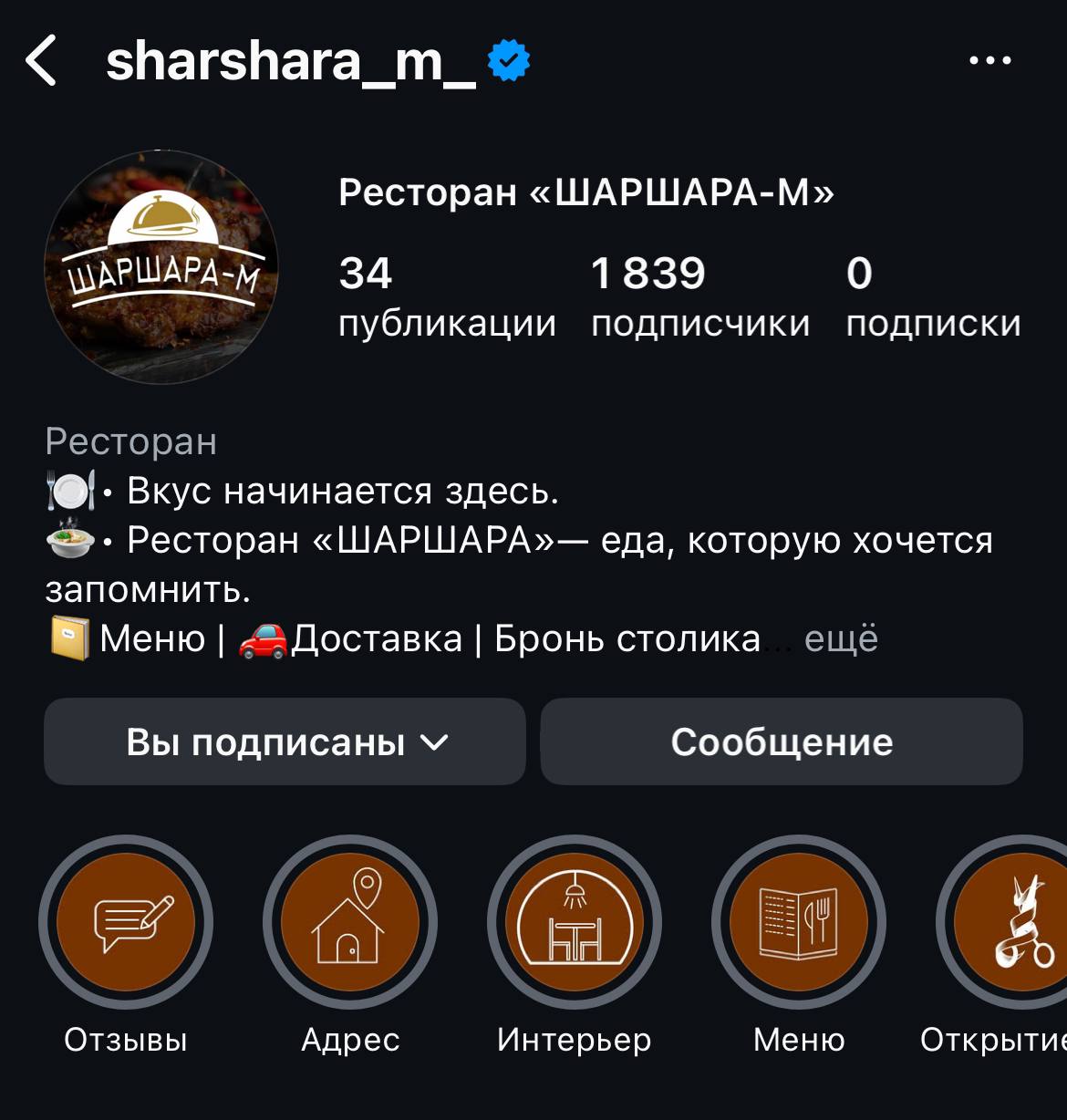This screenshot has height=1120, width=1067.
Task: Open the Вы подписаны dropdown
Action: [x=285, y=741]
